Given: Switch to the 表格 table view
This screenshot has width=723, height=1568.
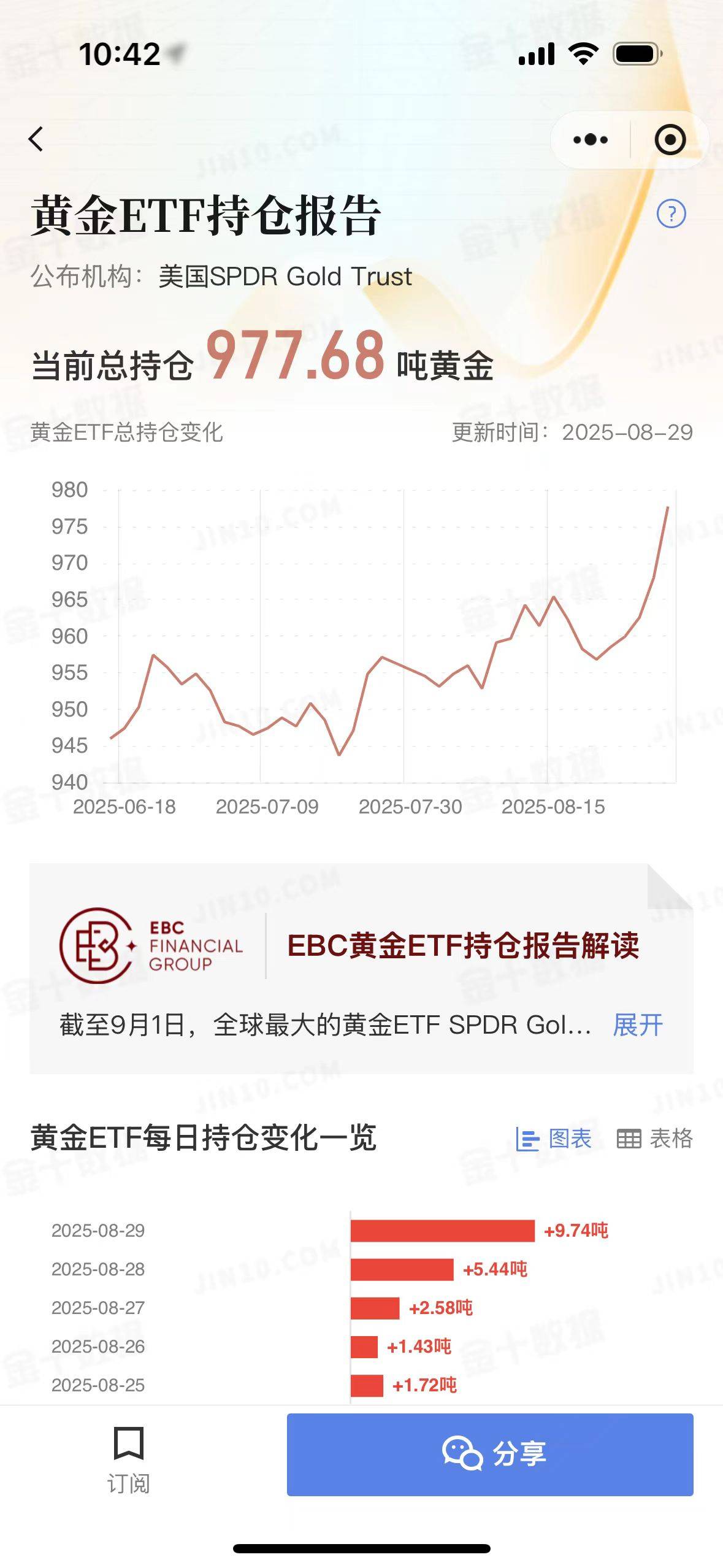Looking at the screenshot, I should 654,1139.
